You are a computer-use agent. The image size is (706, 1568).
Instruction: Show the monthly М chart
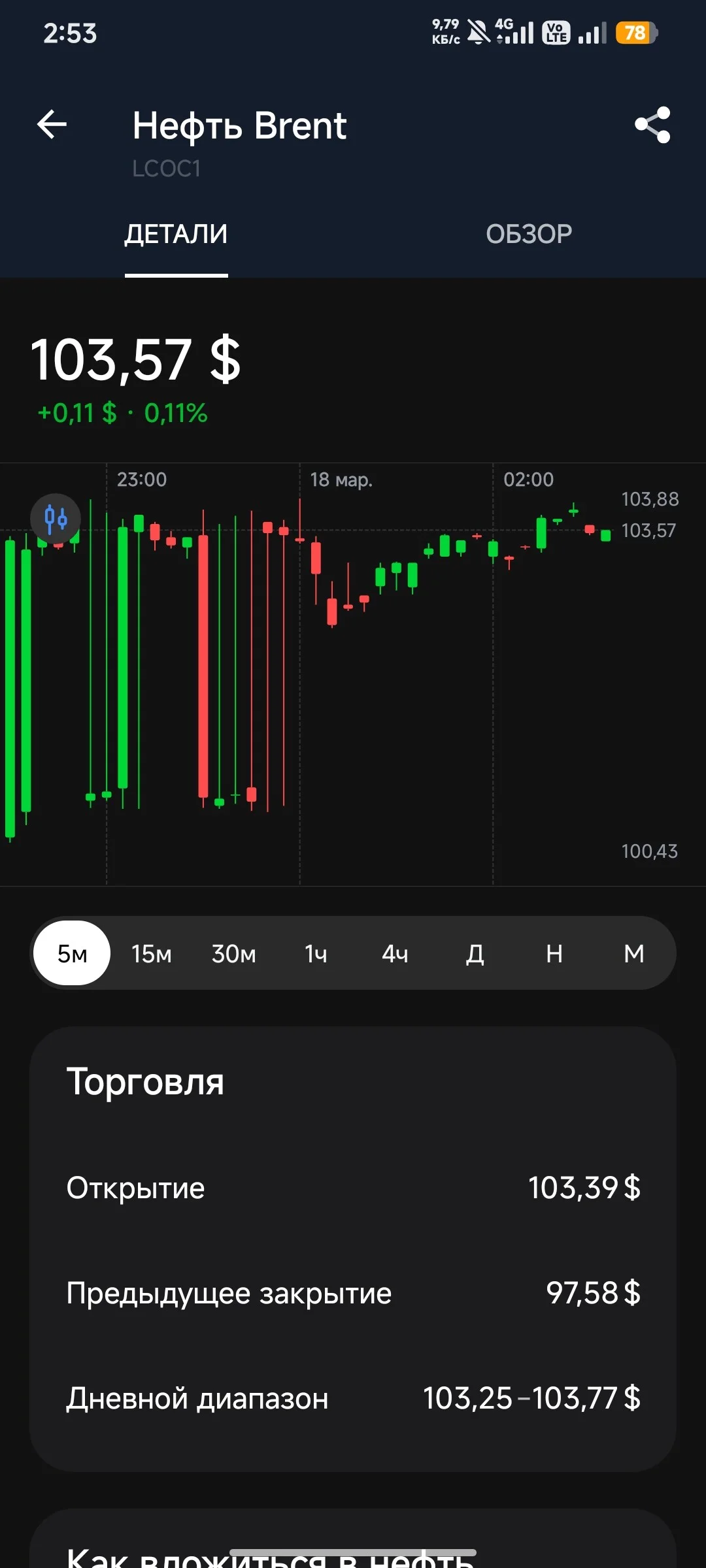pos(634,954)
